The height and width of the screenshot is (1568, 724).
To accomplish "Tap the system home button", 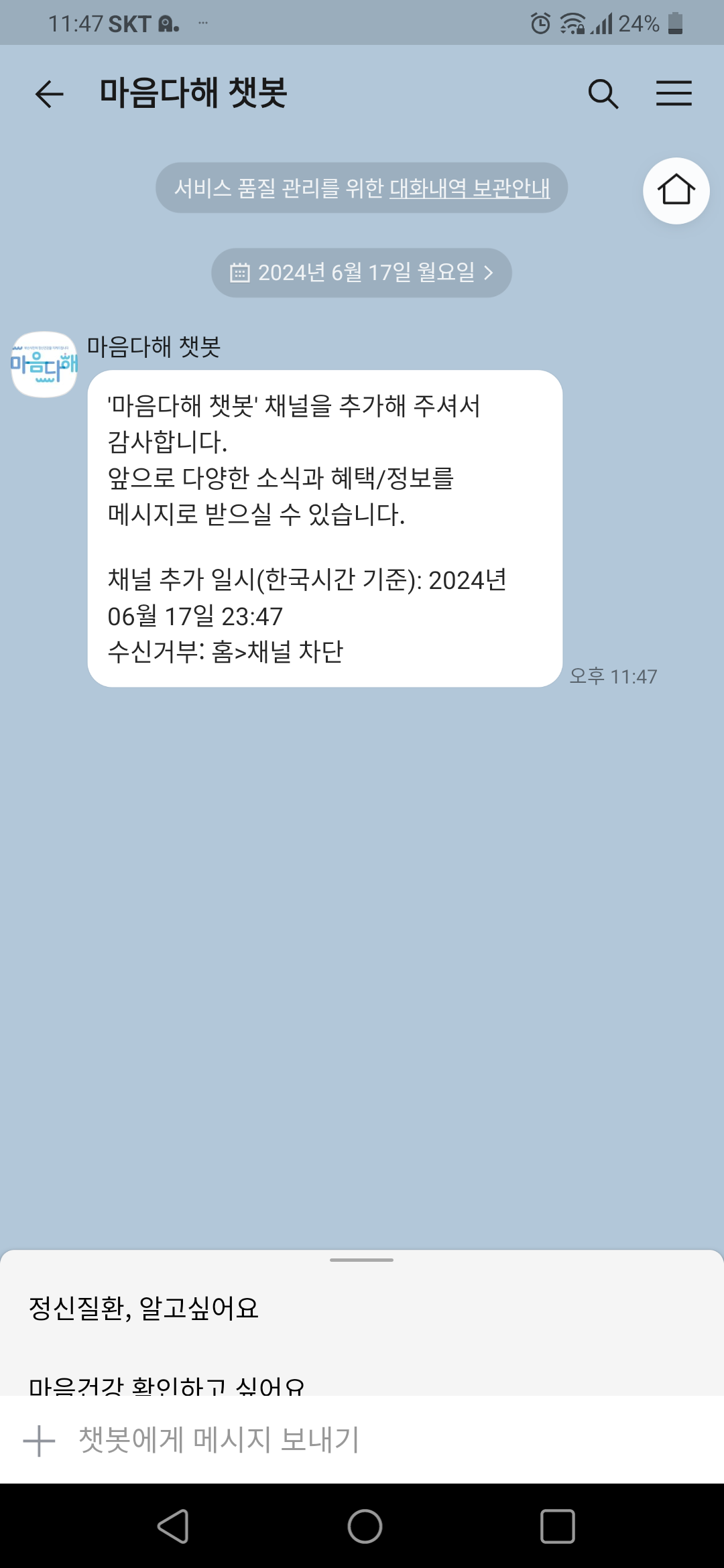I will (365, 1526).
